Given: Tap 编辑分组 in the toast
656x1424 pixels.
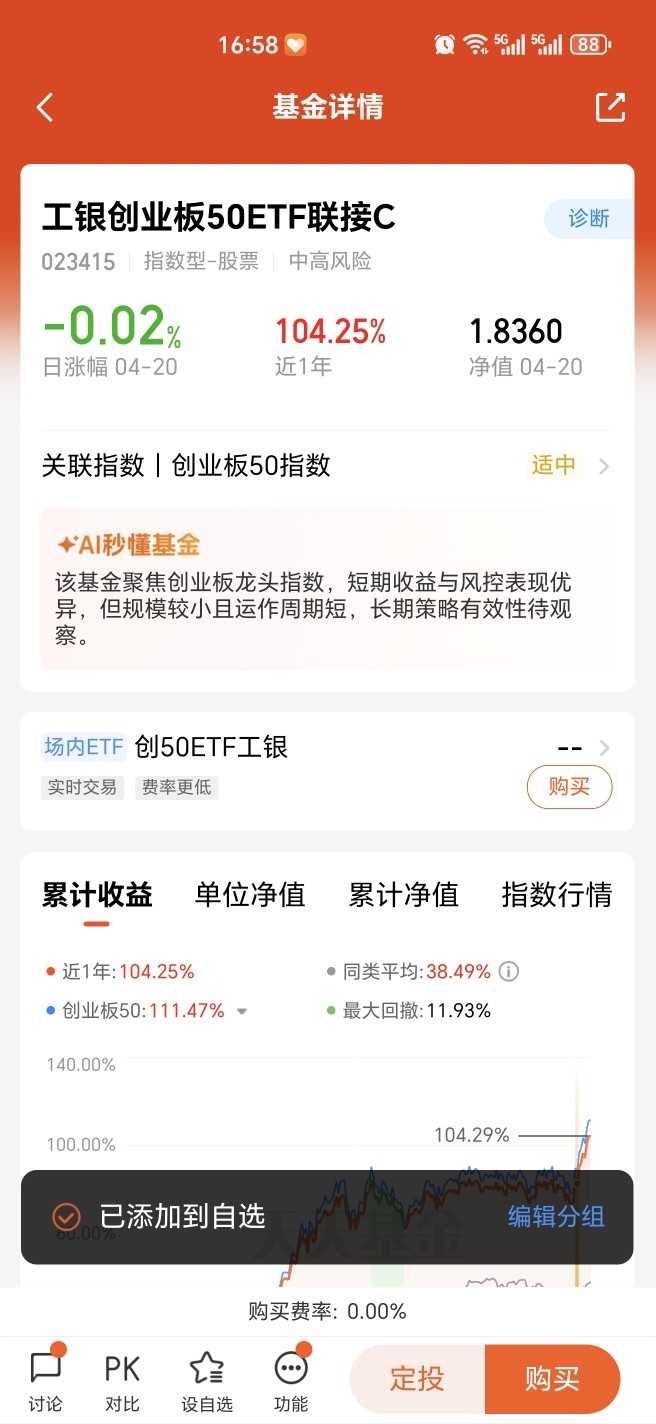Looking at the screenshot, I should [x=556, y=1216].
